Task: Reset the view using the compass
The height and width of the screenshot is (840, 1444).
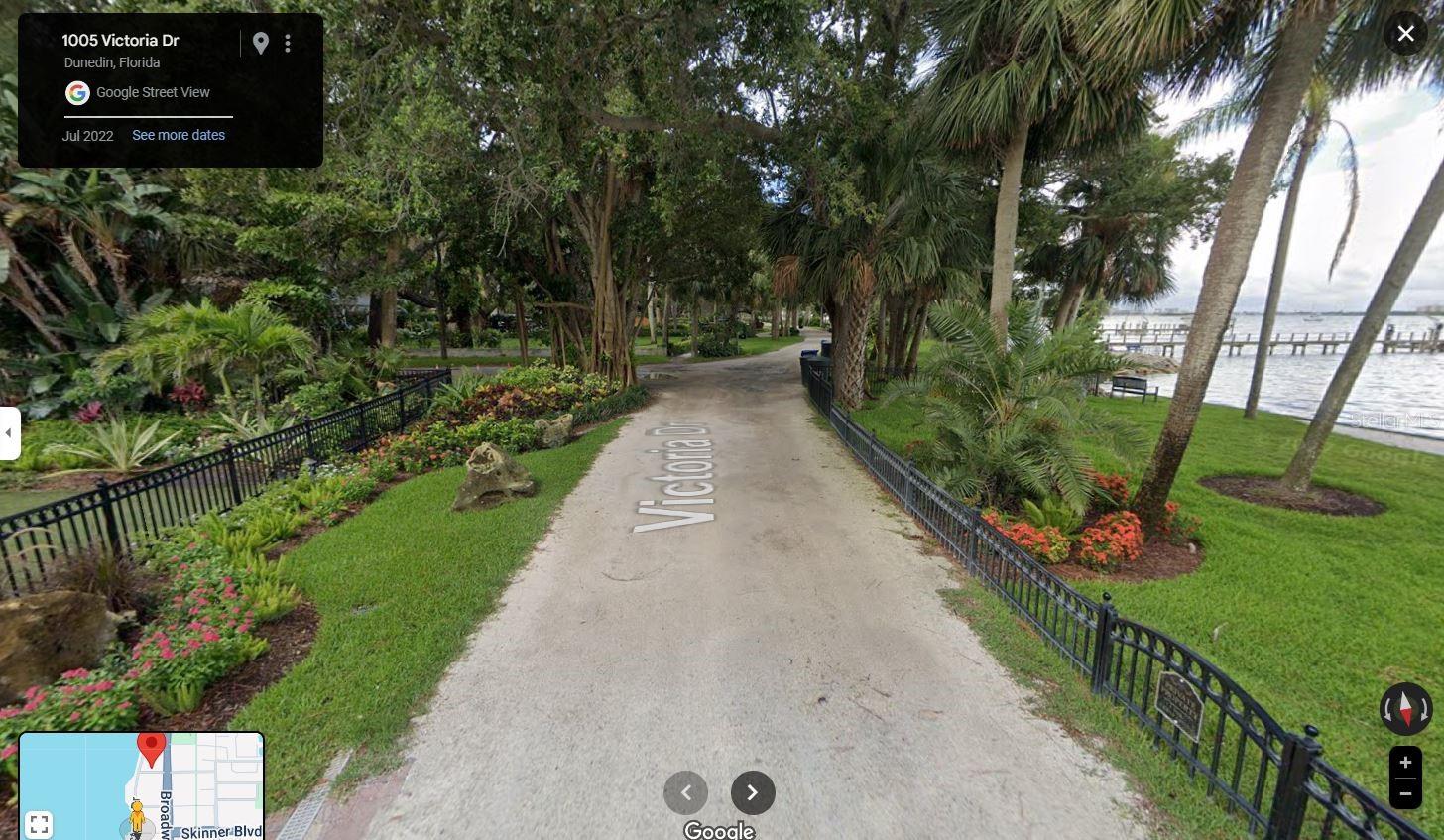Action: click(1405, 709)
